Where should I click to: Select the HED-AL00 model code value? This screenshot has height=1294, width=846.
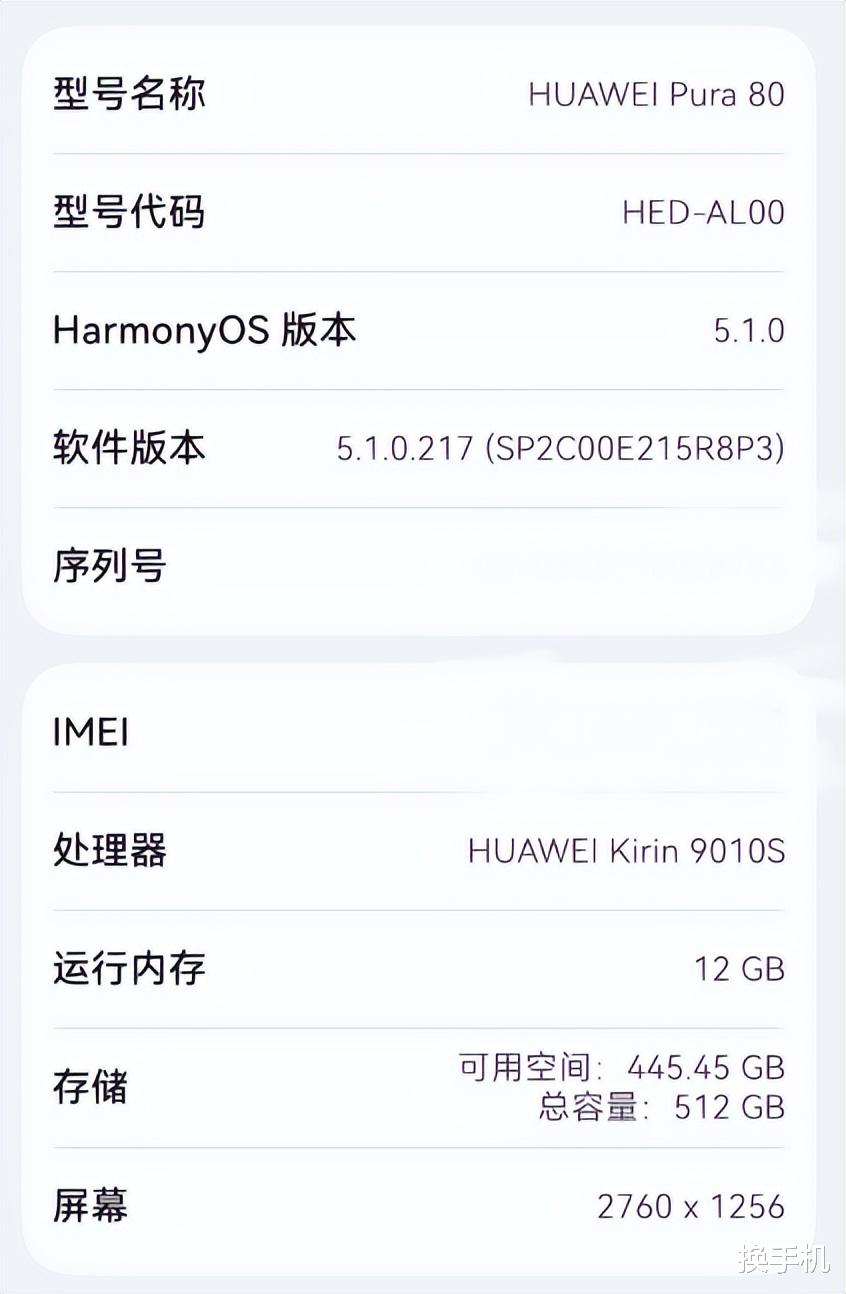pyautogui.click(x=701, y=213)
